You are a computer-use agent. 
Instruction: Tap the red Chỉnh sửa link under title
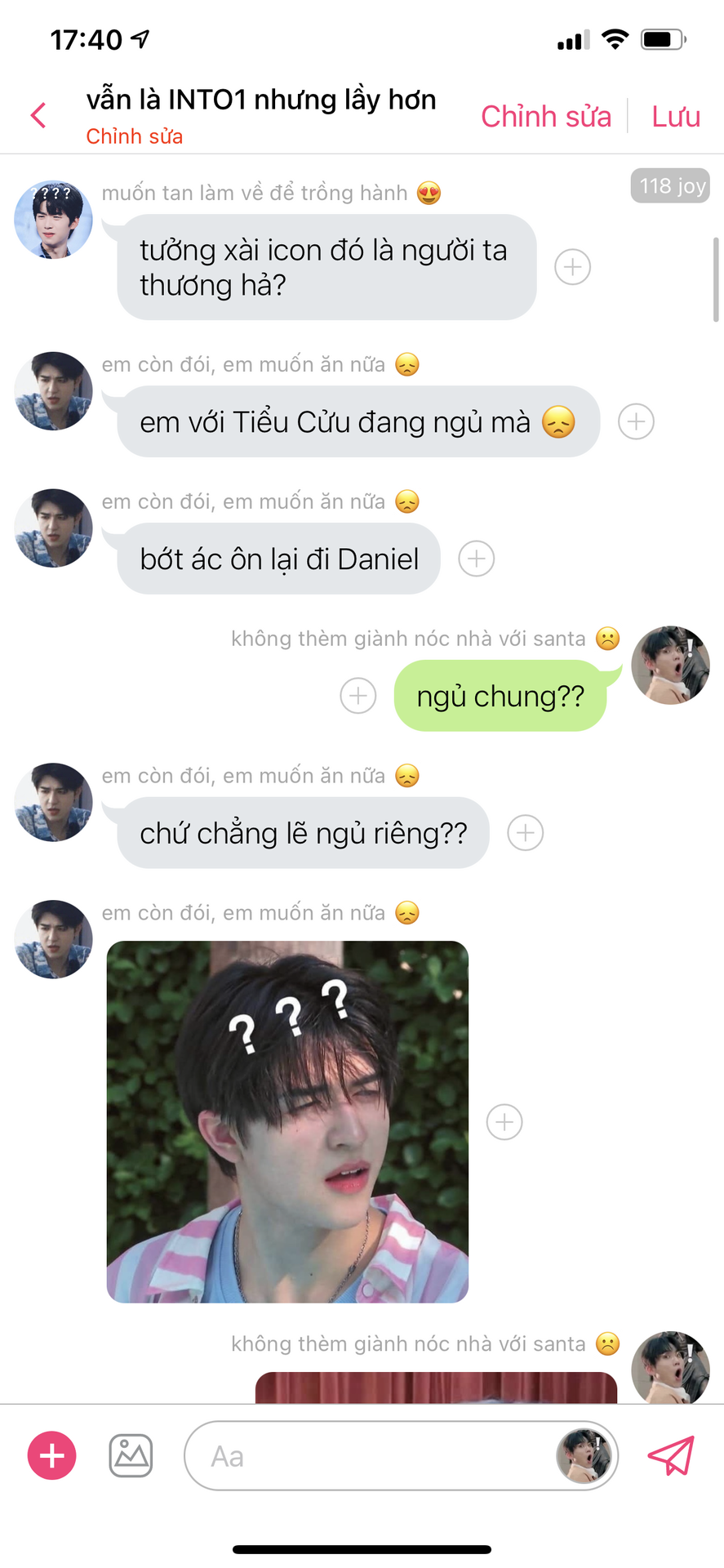(134, 136)
